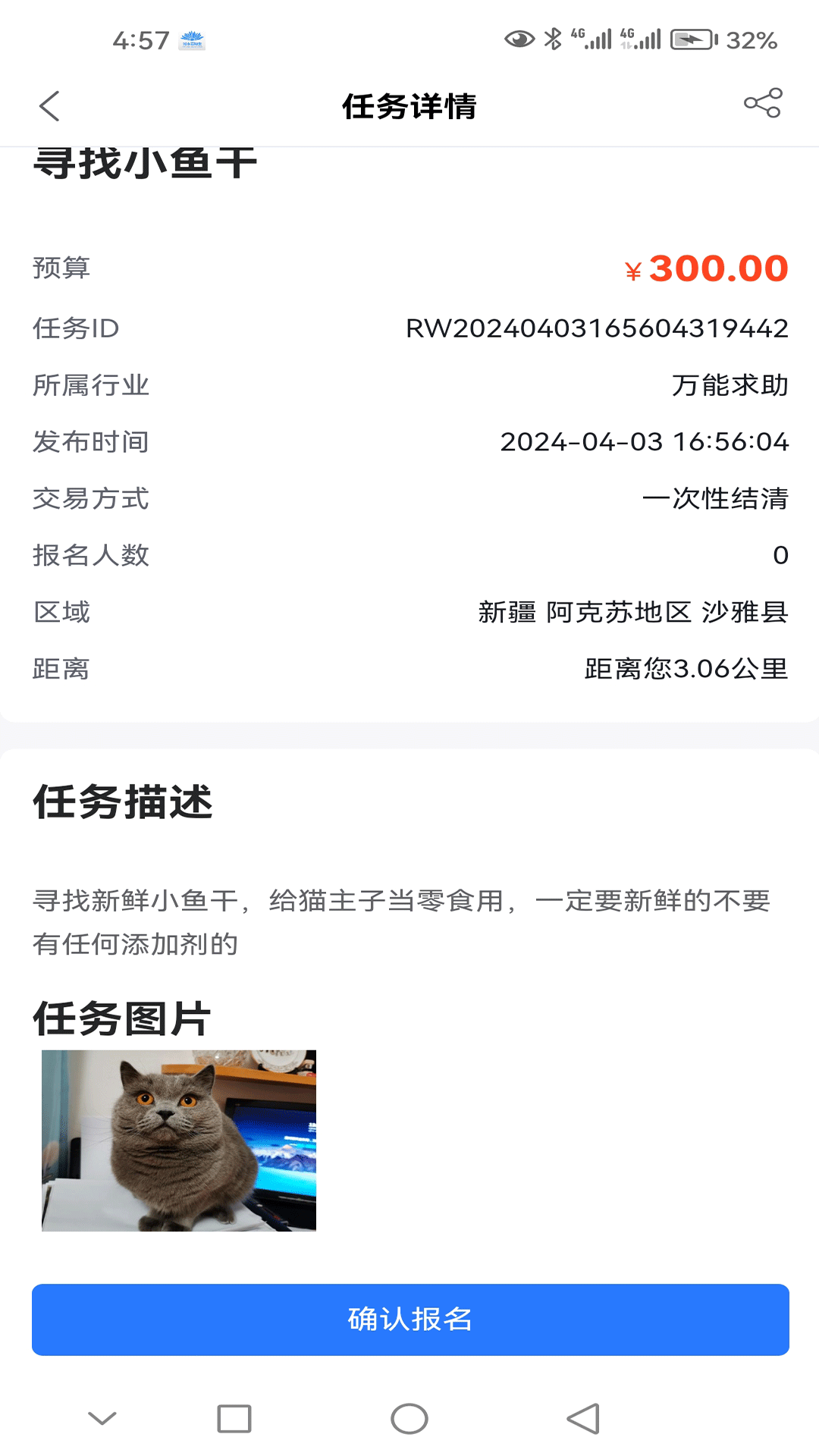Screen dimensions: 819x1456
Task: Confirm signup by tapping 确认报名
Action: (409, 1319)
